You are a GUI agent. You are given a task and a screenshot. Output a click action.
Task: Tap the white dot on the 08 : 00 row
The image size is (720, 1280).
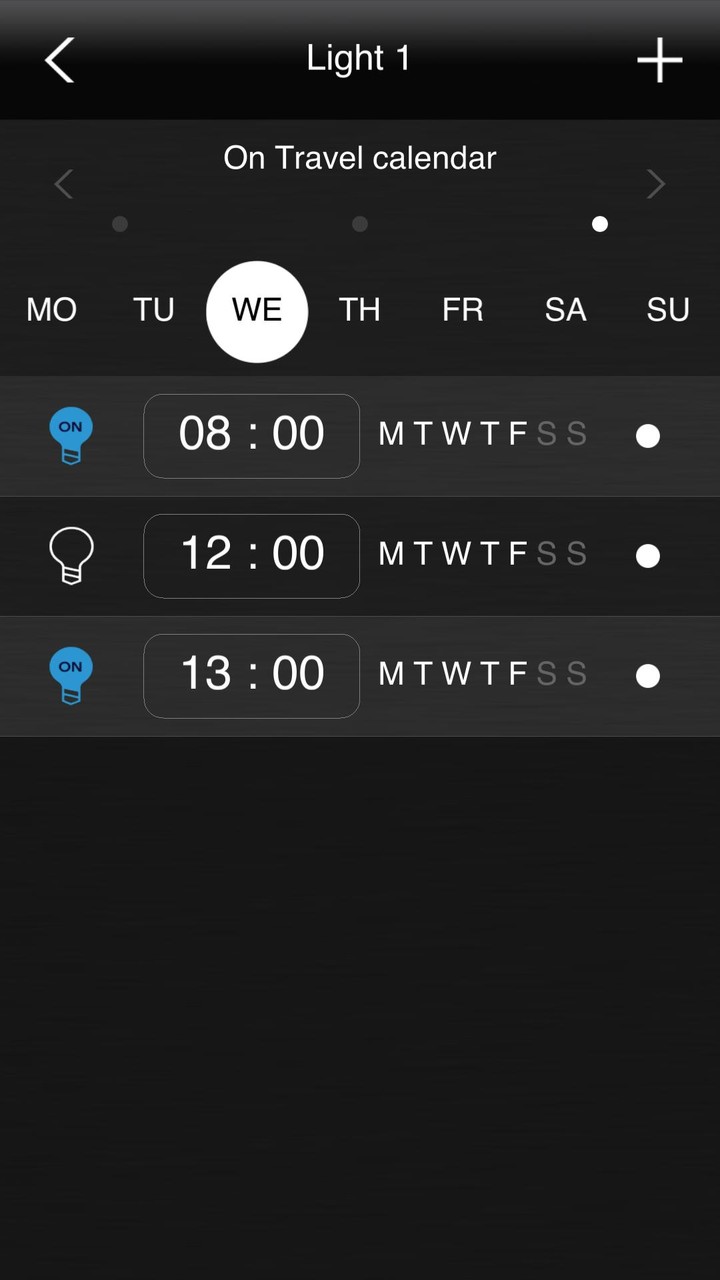point(648,436)
